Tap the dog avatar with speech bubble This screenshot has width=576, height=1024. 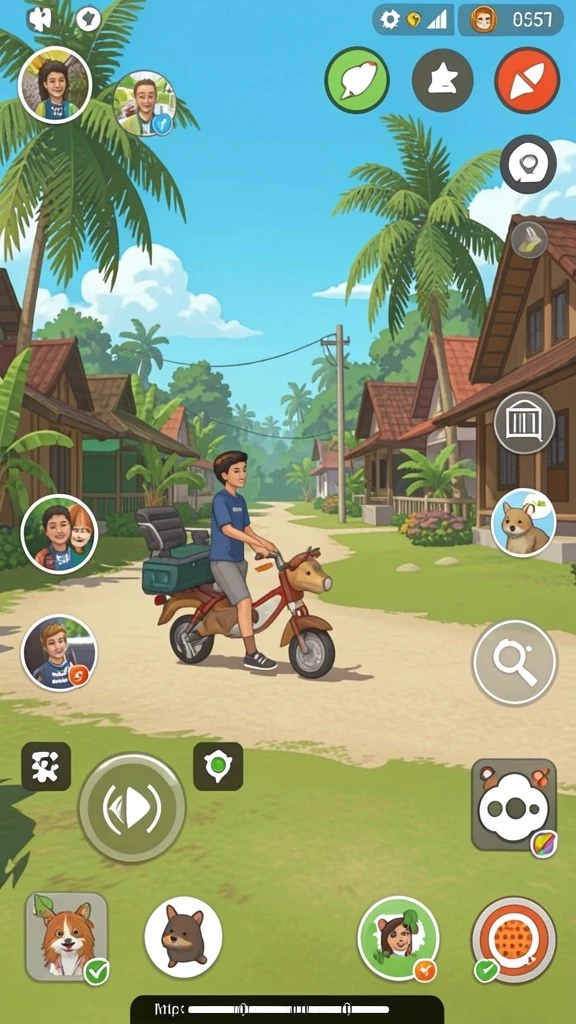click(x=523, y=522)
